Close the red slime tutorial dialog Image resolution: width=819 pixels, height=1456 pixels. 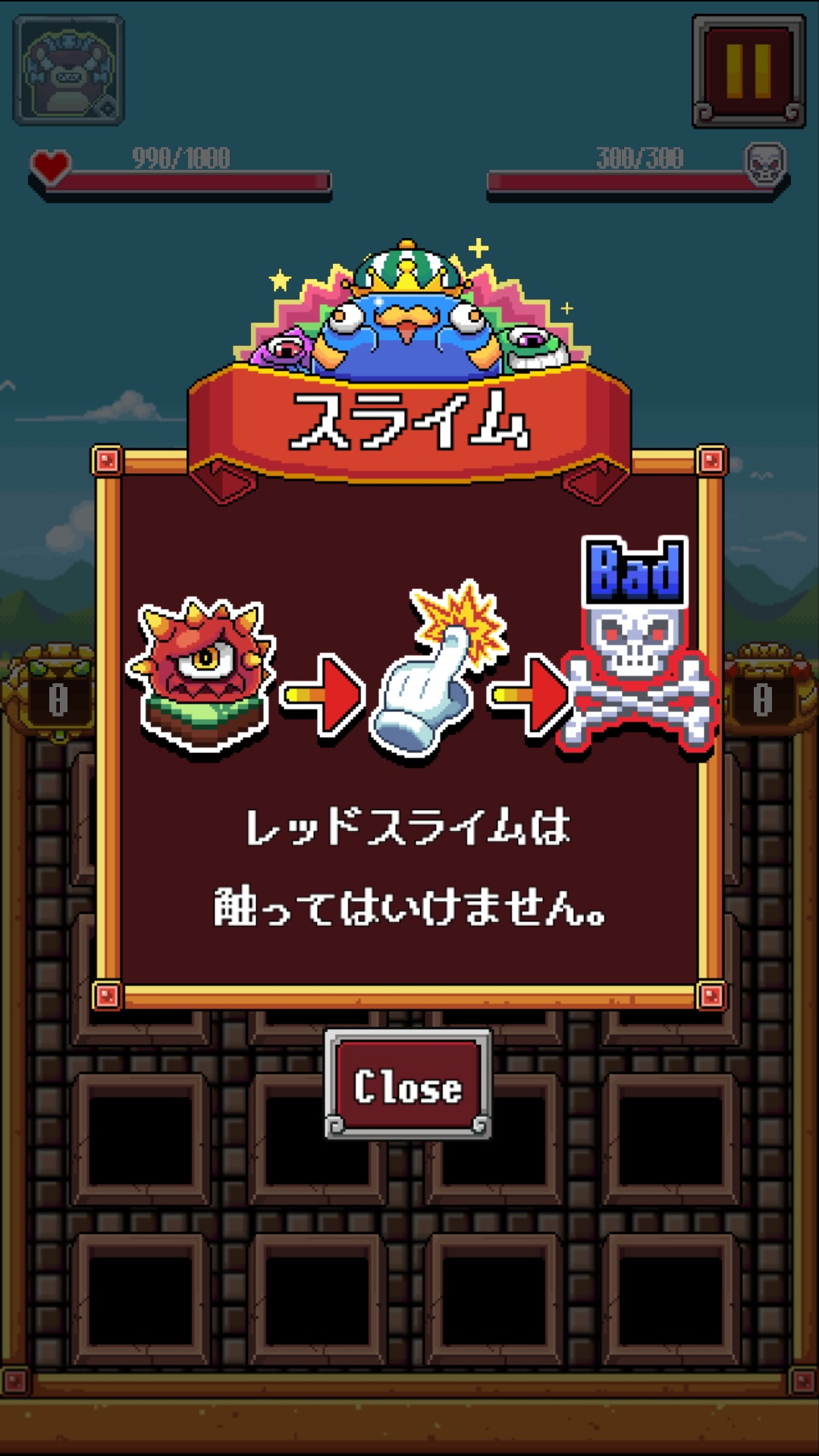tap(408, 1085)
